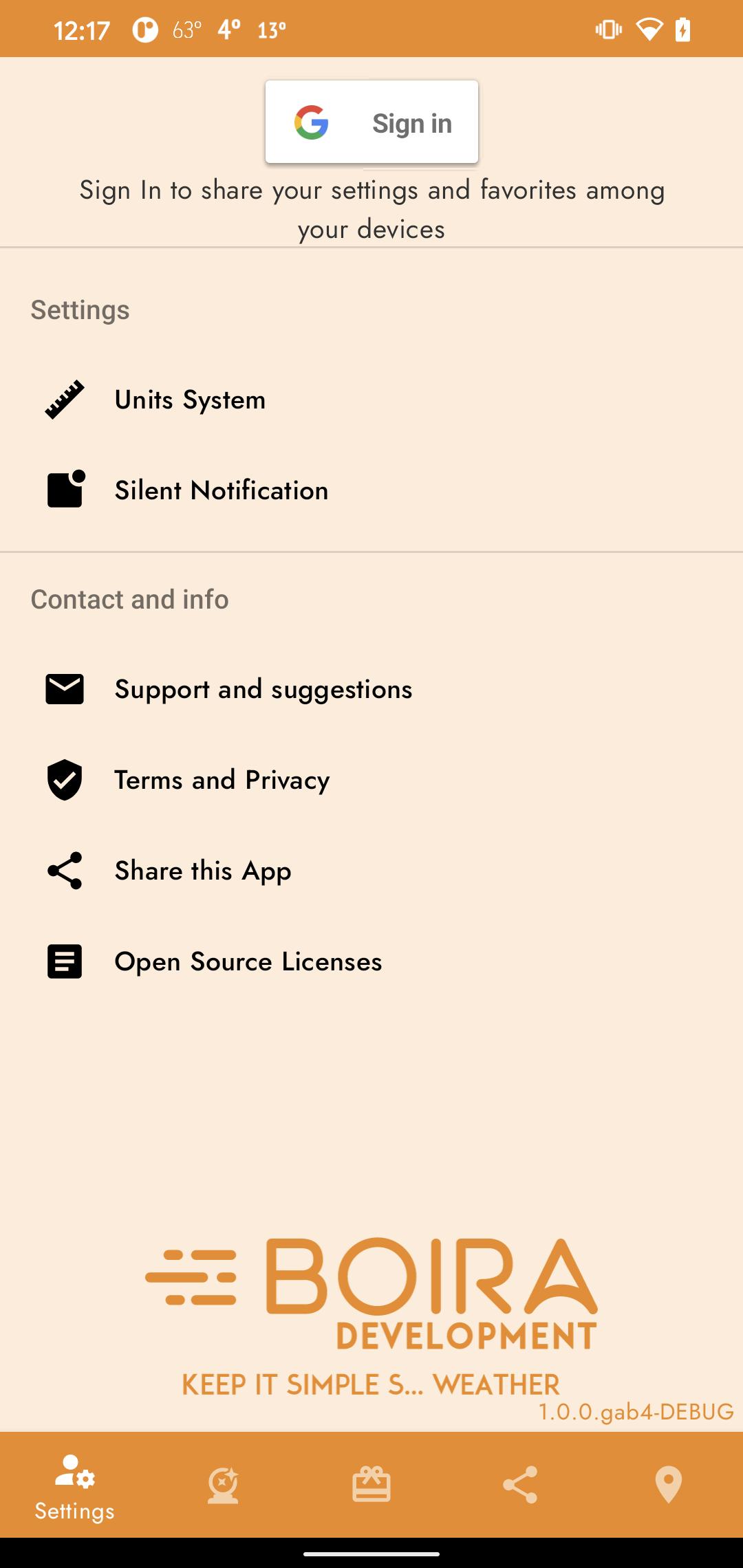
Task: Open Support and suggestions
Action: tap(371, 689)
